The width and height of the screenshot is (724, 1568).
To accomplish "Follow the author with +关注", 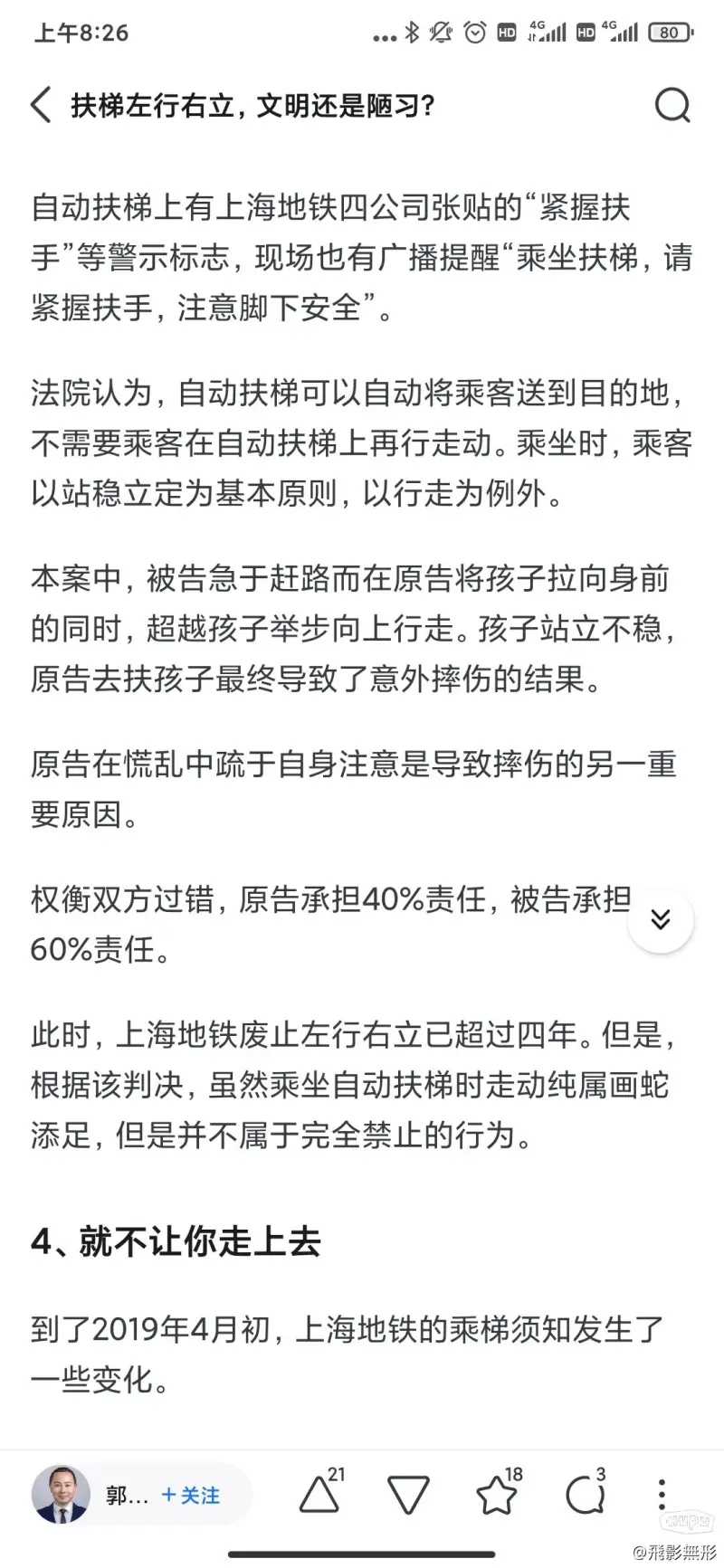I will click(191, 1496).
